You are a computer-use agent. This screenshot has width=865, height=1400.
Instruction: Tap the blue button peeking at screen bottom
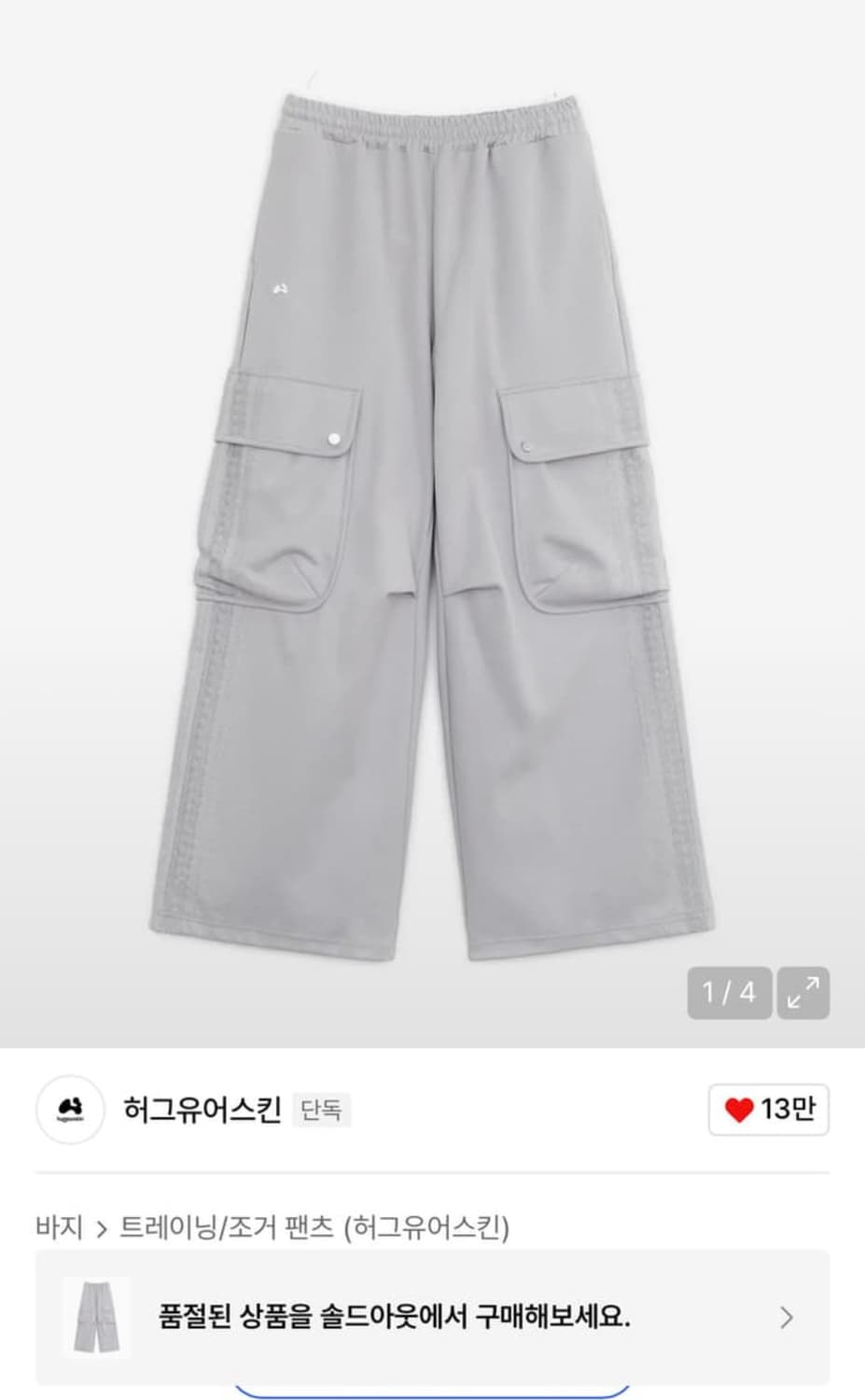click(432, 1393)
